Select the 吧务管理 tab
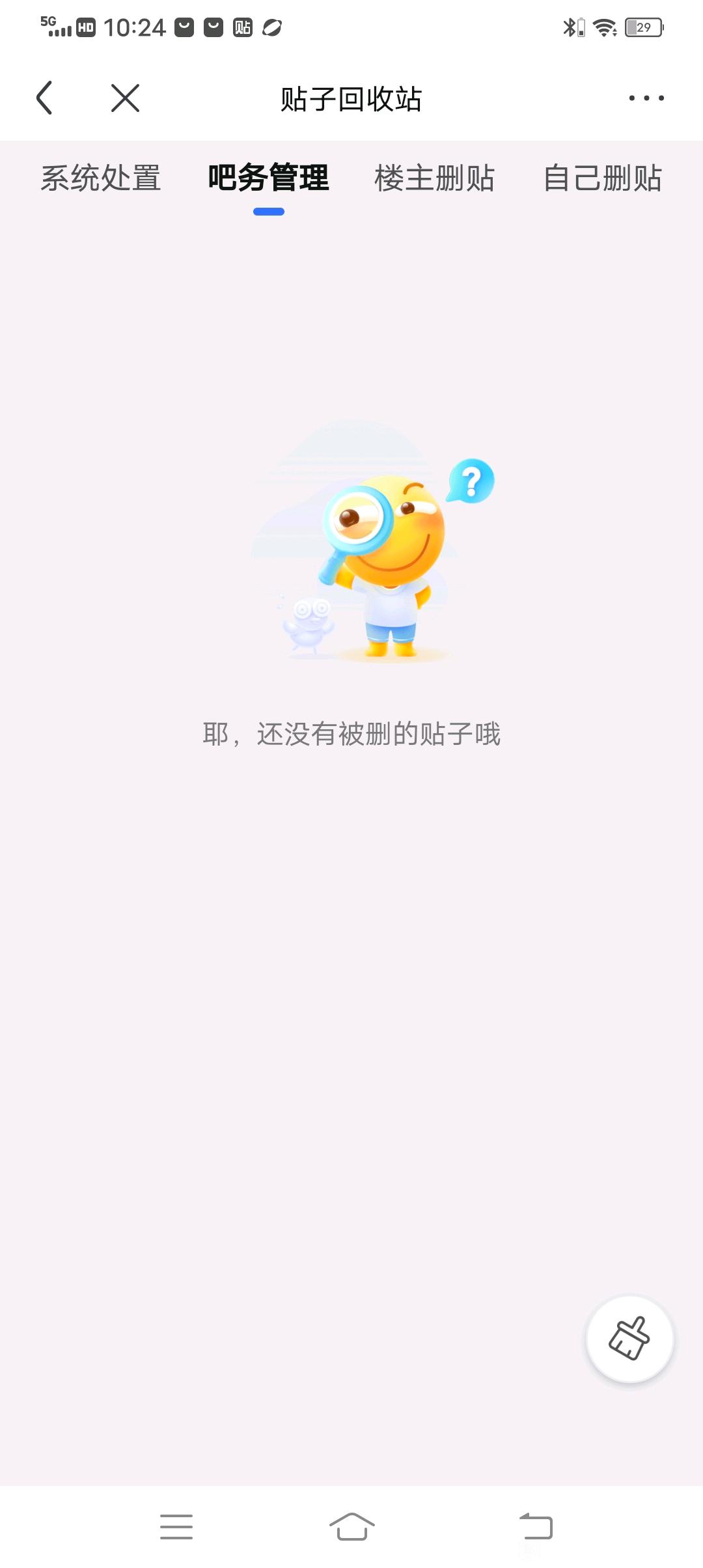Viewport: 703px width, 1568px height. click(x=268, y=178)
